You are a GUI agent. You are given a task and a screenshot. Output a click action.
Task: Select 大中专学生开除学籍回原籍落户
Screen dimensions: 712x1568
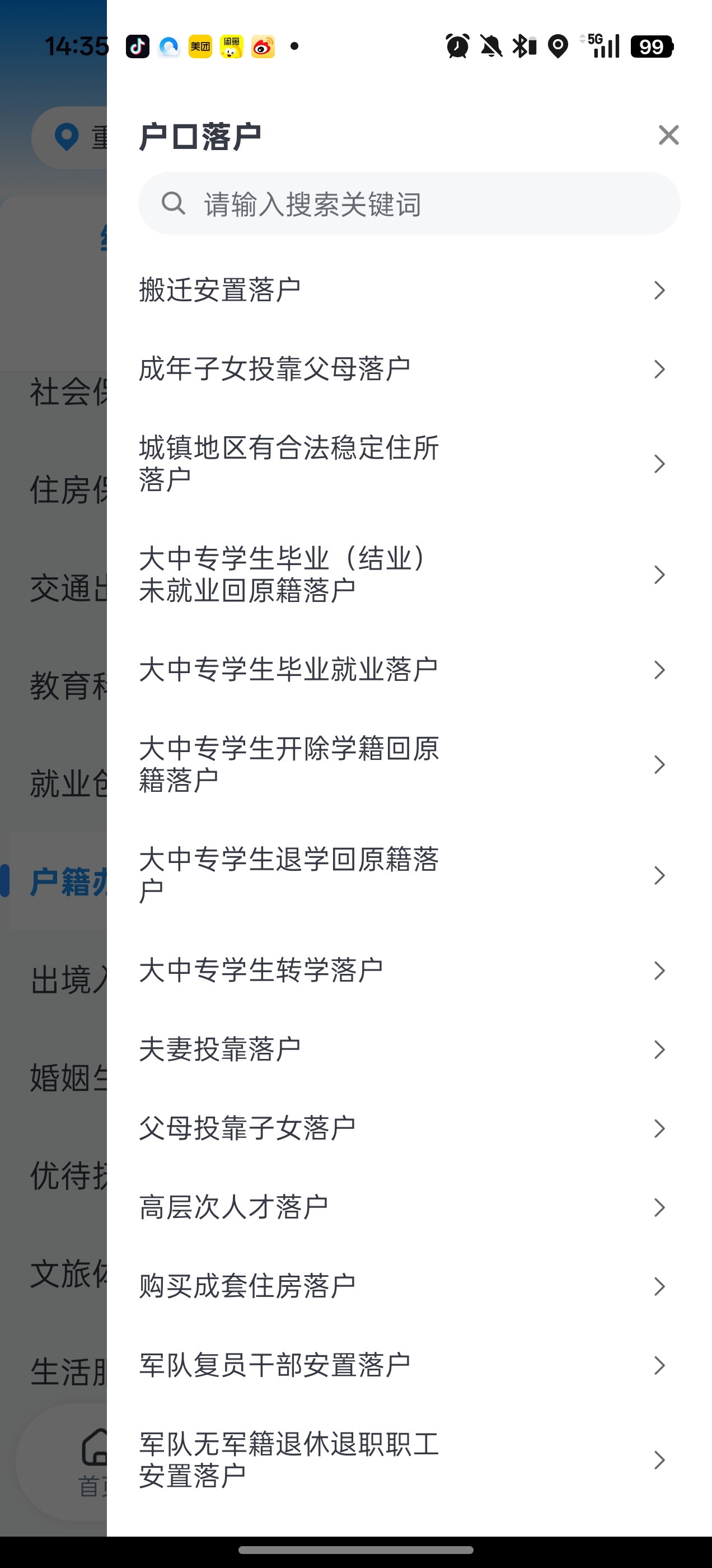[x=402, y=764]
